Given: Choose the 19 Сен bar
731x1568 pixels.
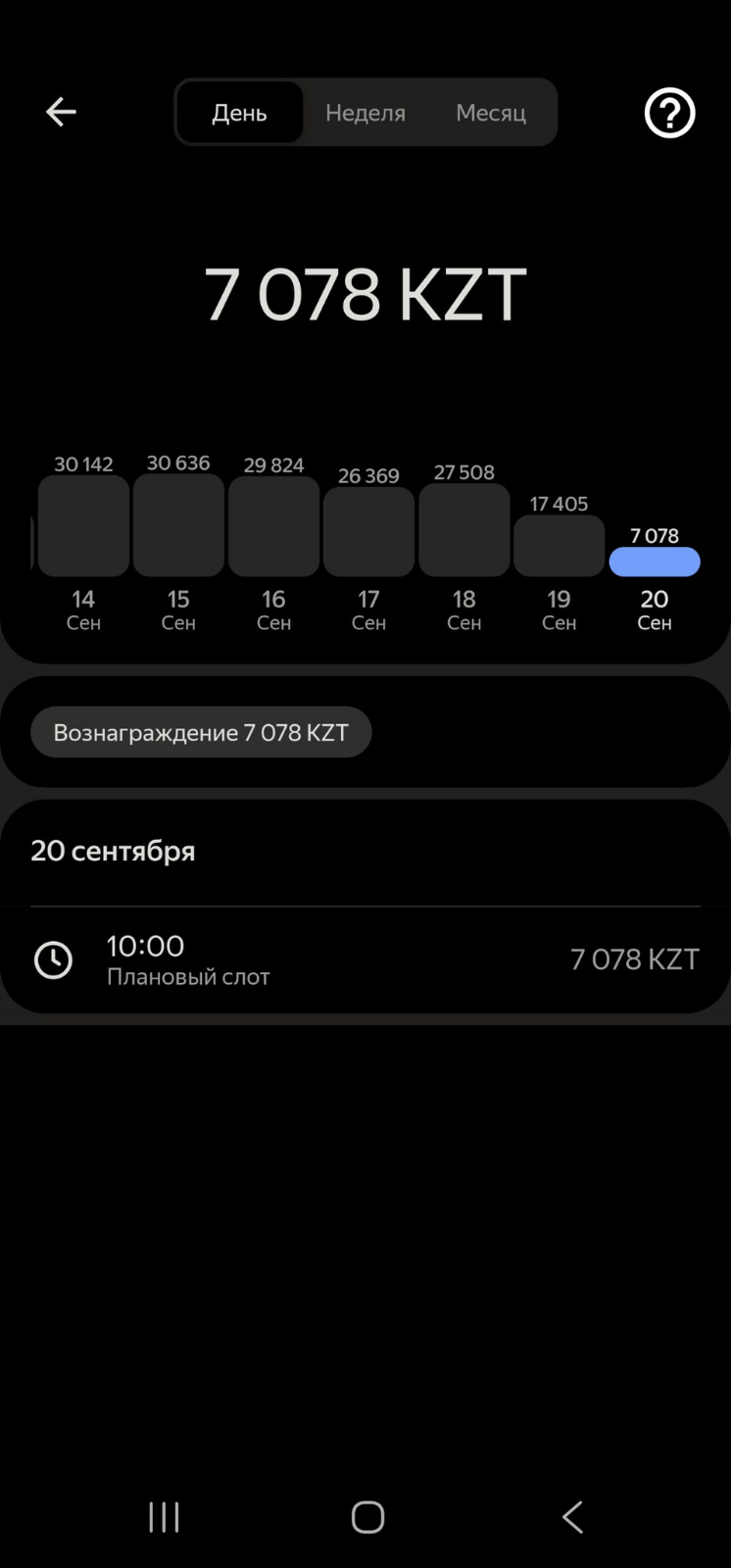Looking at the screenshot, I should click(559, 546).
